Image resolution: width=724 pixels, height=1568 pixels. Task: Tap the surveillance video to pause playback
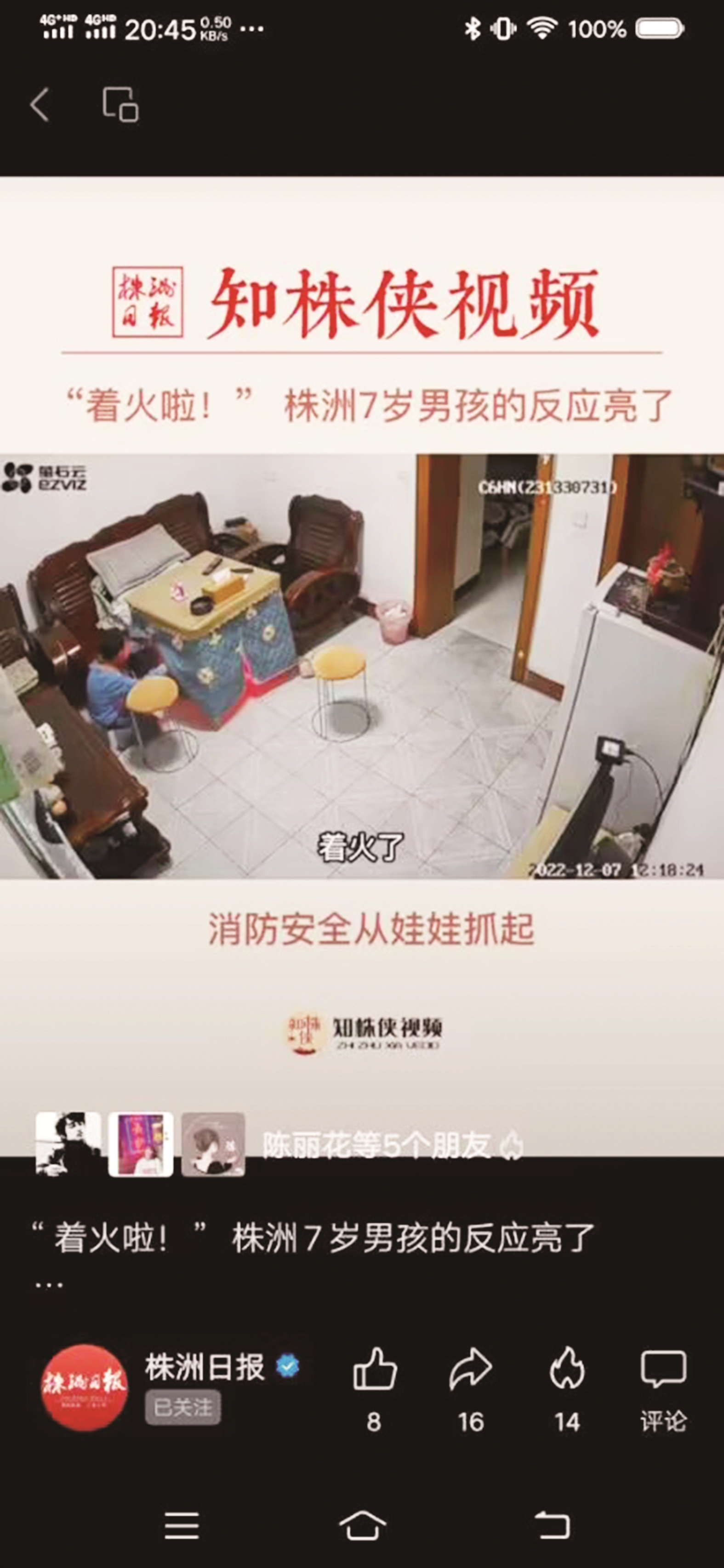[x=362, y=666]
